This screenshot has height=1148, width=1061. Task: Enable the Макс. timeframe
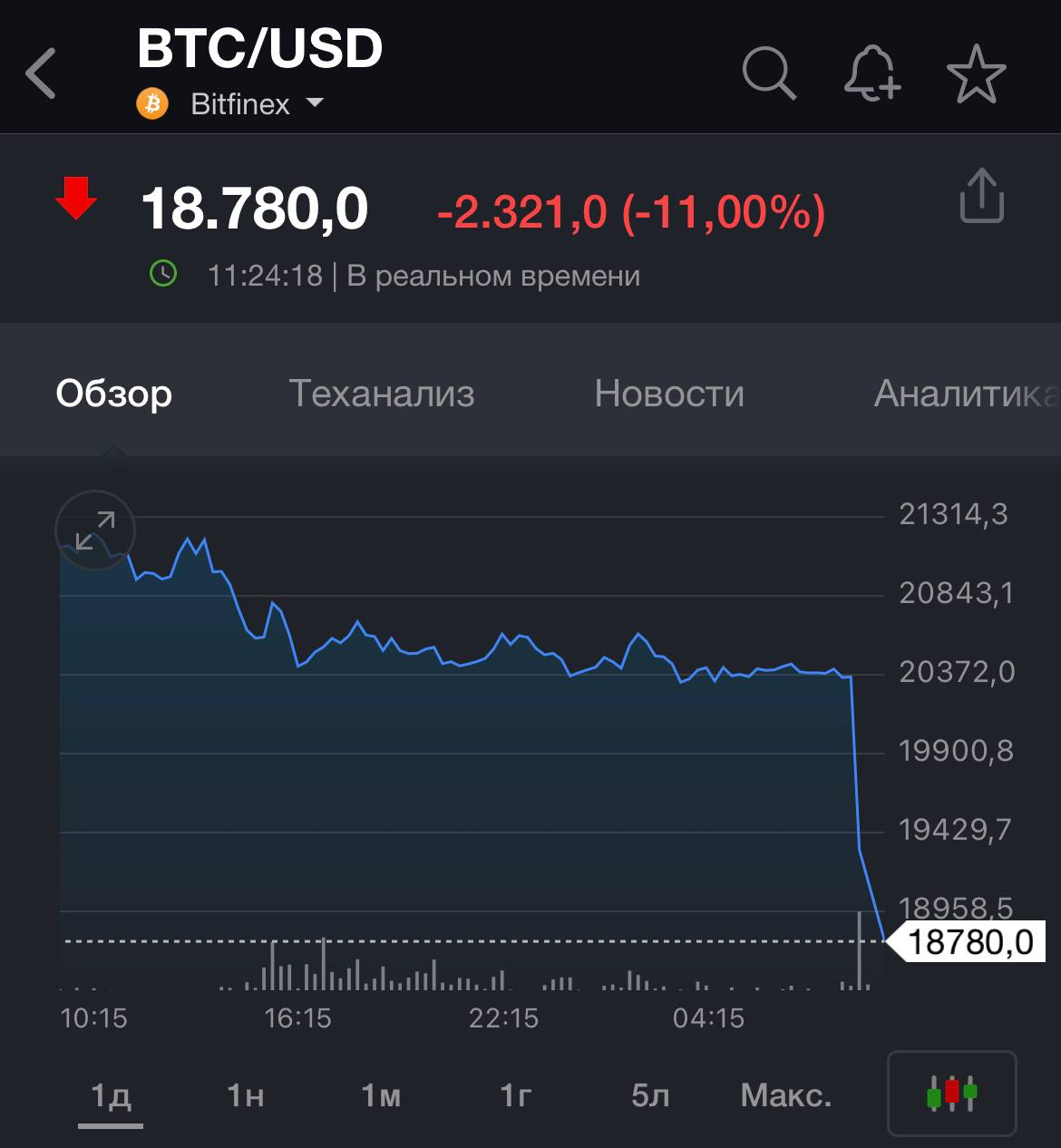[x=785, y=1095]
